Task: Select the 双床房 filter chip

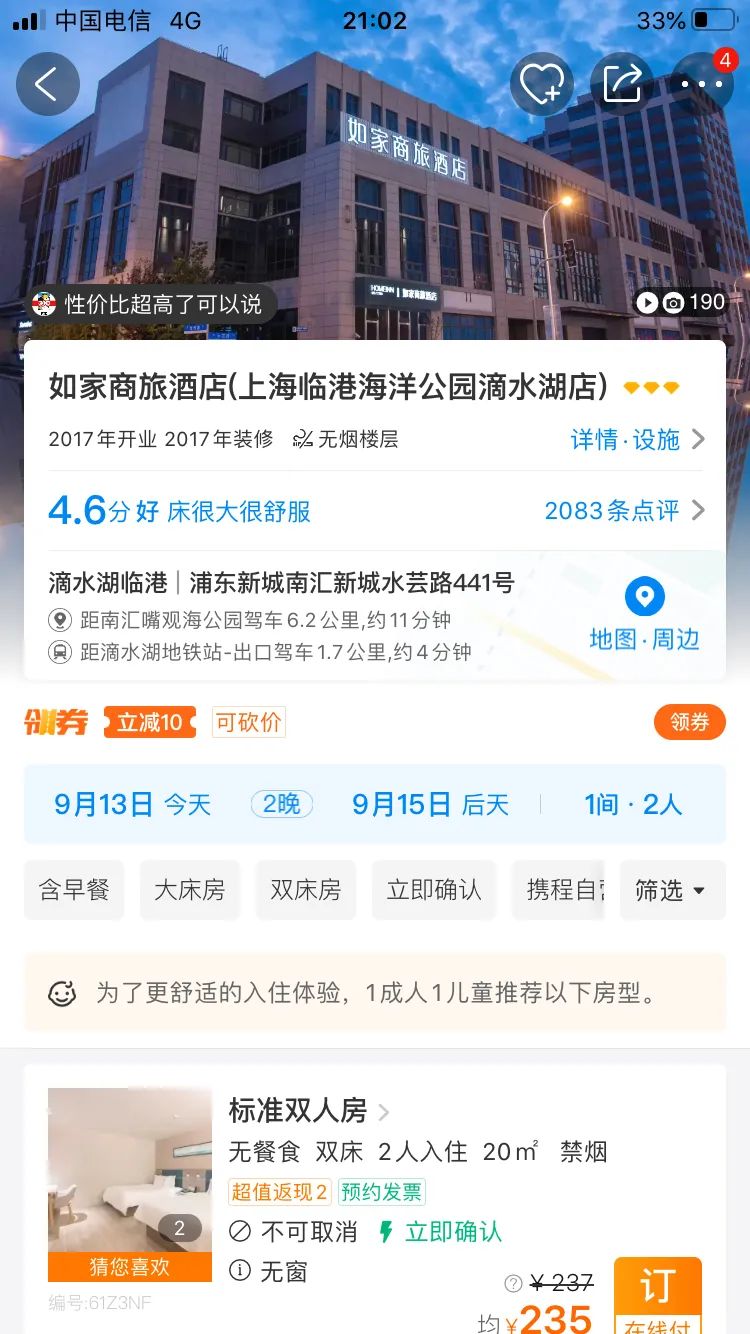Action: point(305,890)
